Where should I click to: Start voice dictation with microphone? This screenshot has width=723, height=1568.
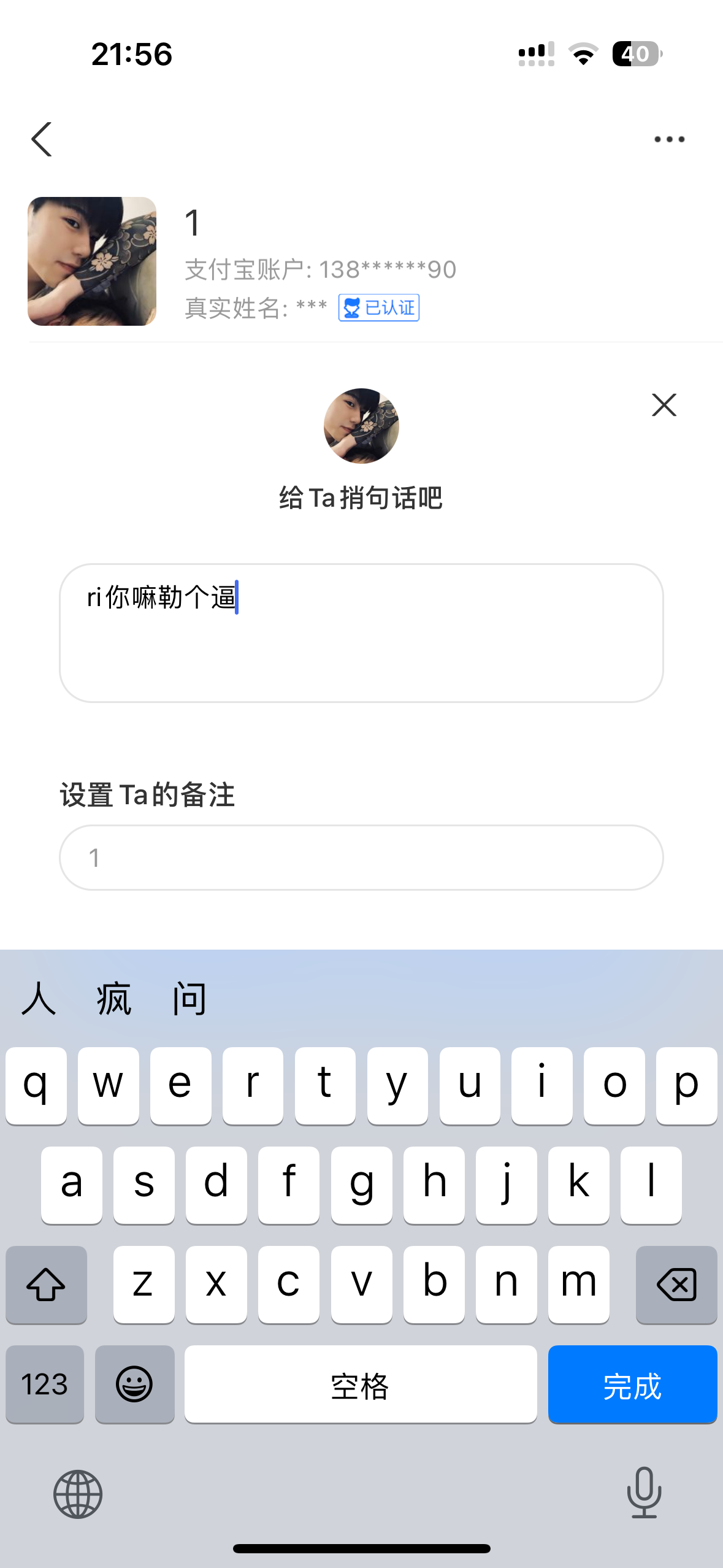644,1493
